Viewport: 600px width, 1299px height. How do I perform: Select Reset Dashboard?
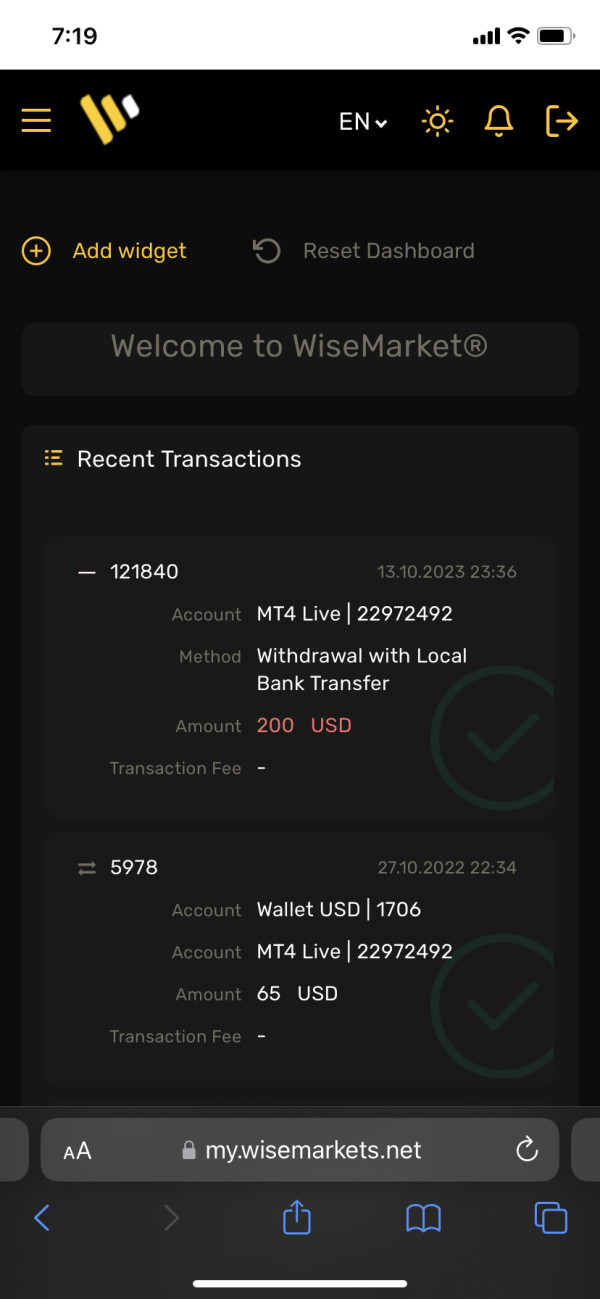coord(364,251)
